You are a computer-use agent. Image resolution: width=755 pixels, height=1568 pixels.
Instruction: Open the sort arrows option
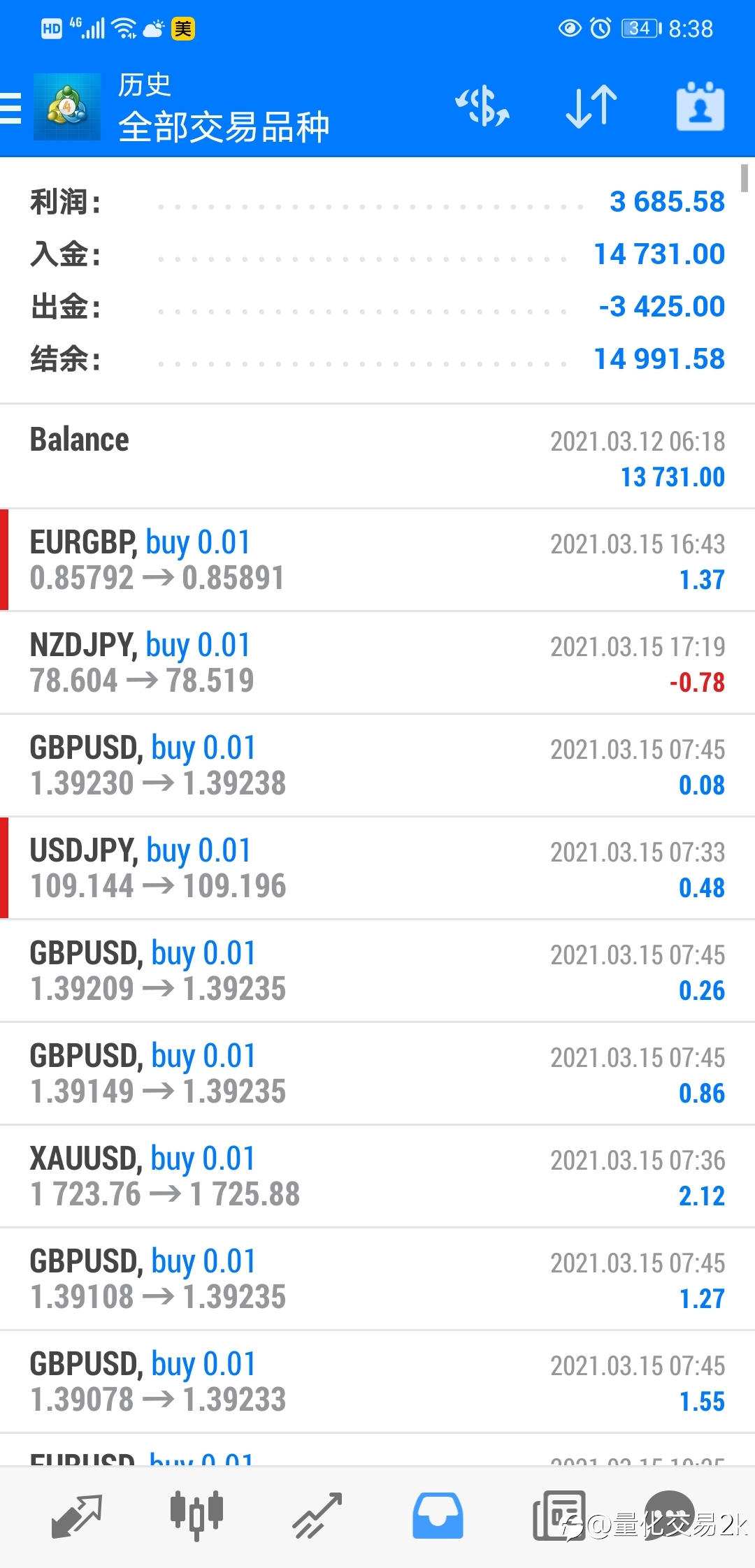(591, 107)
